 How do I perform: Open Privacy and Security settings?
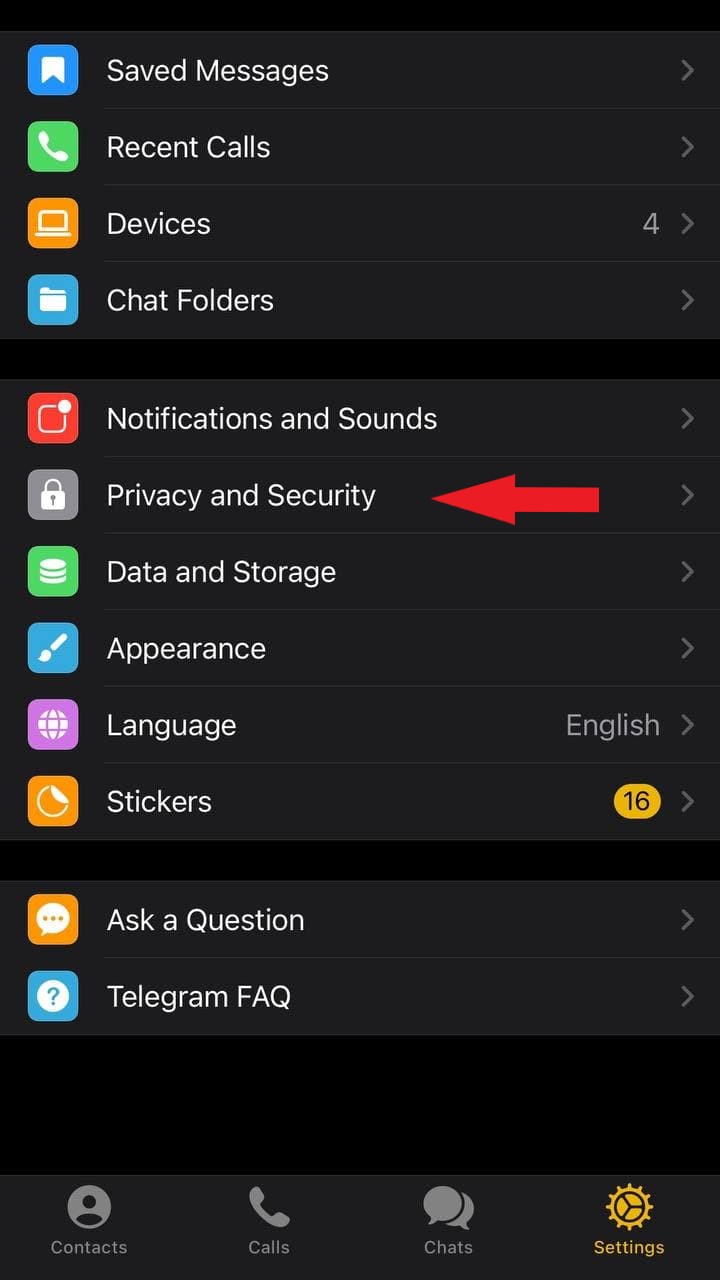click(x=360, y=495)
